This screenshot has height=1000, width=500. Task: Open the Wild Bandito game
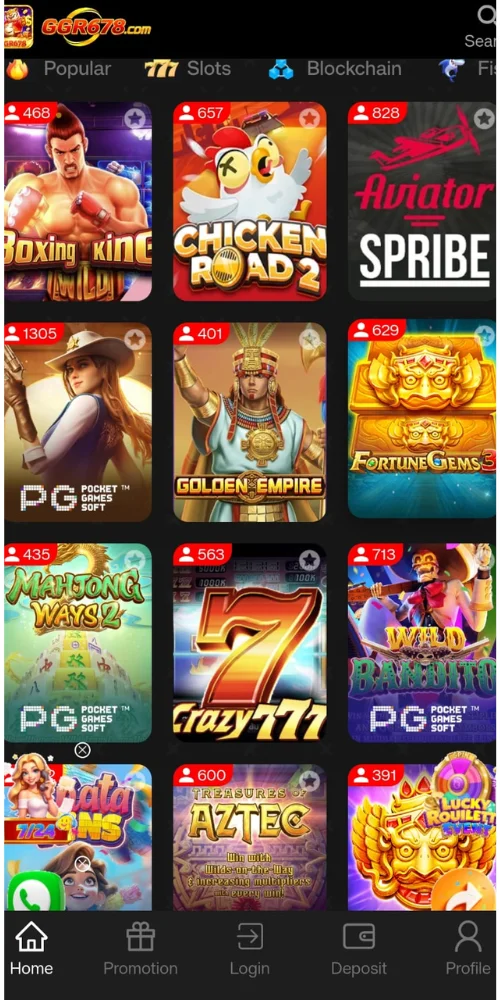pos(422,643)
